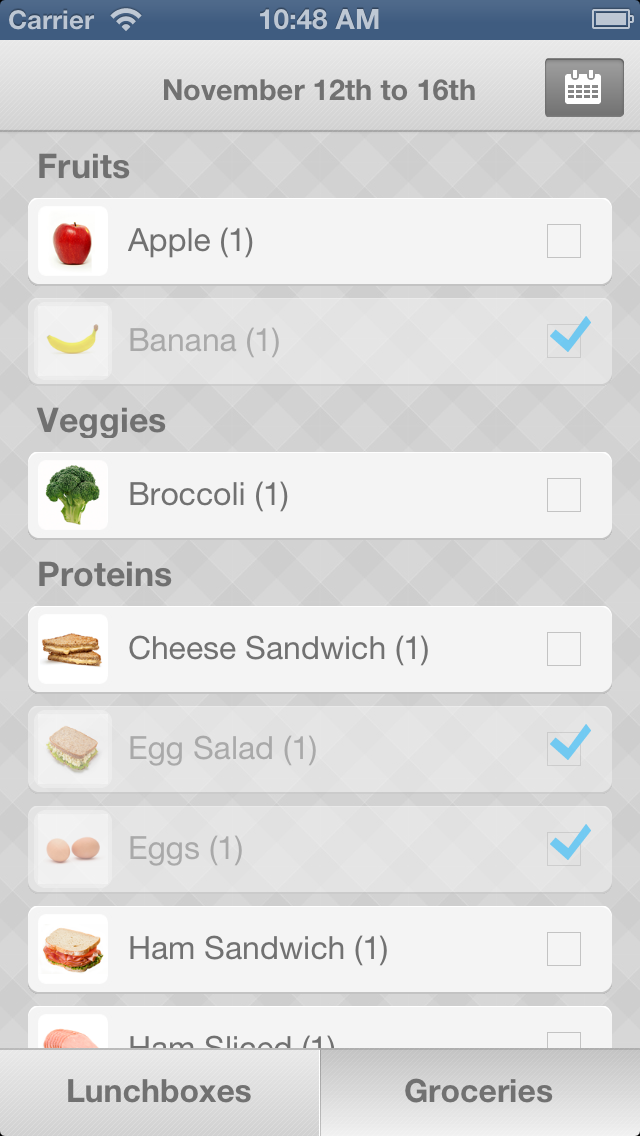Select the Groceries tab
640x1136 pixels.
click(x=480, y=1092)
